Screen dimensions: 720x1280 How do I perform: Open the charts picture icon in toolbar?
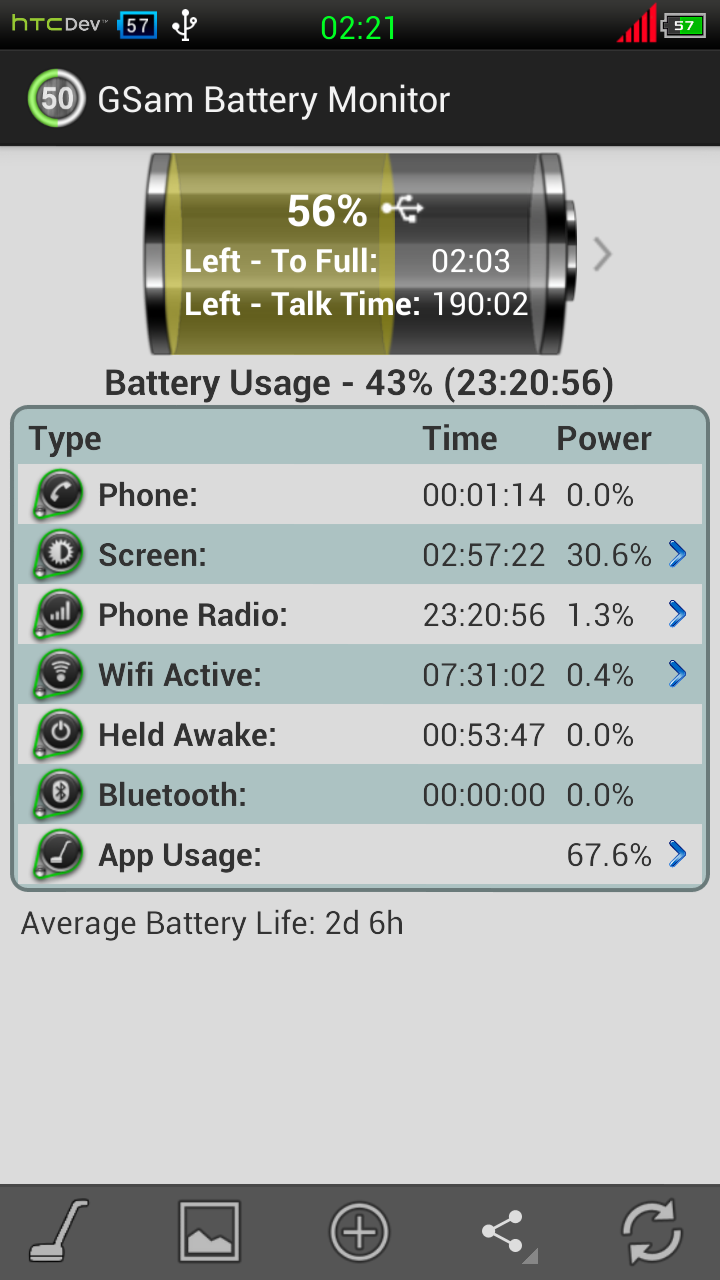(209, 1231)
